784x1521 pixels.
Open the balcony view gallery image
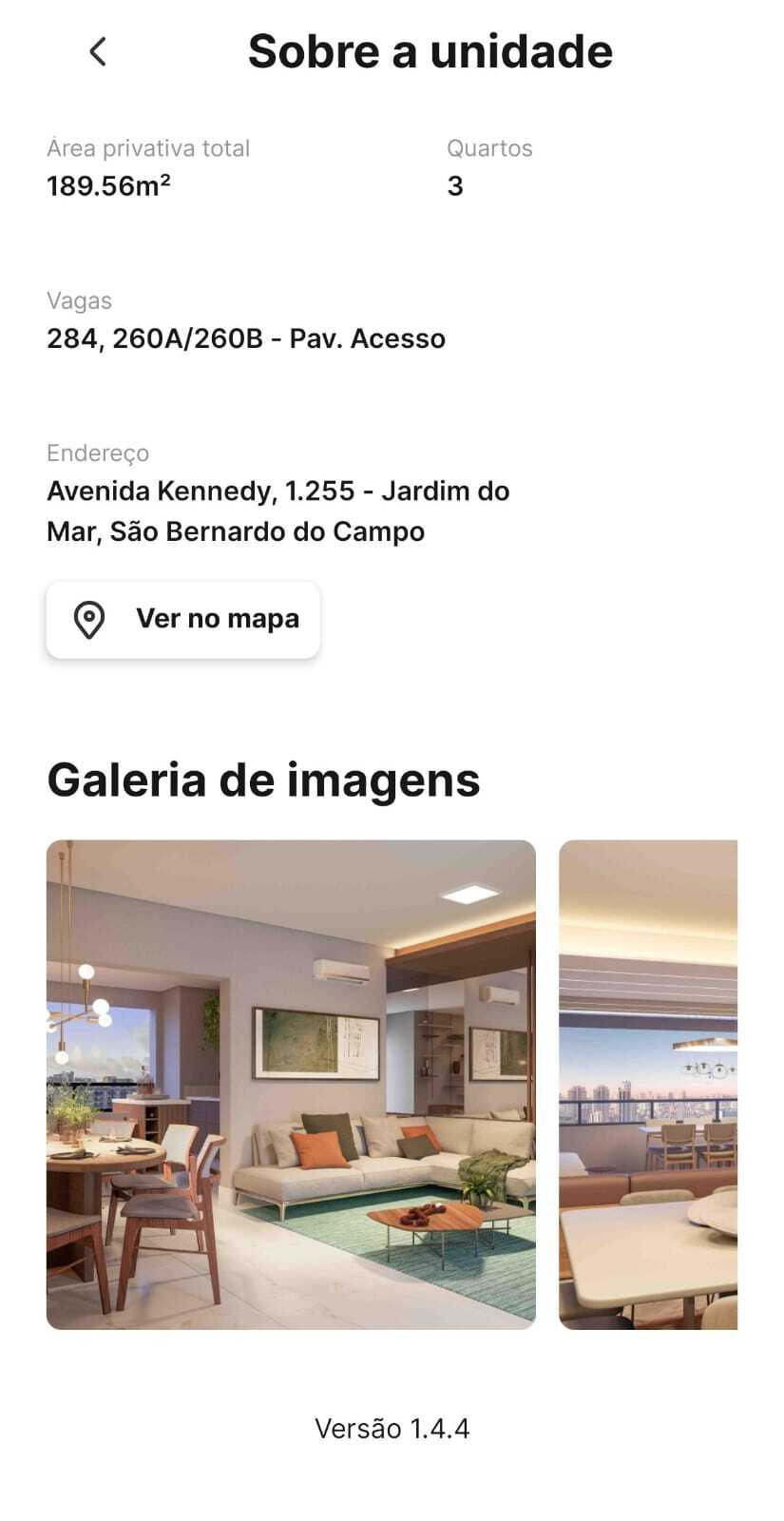coord(648,1084)
